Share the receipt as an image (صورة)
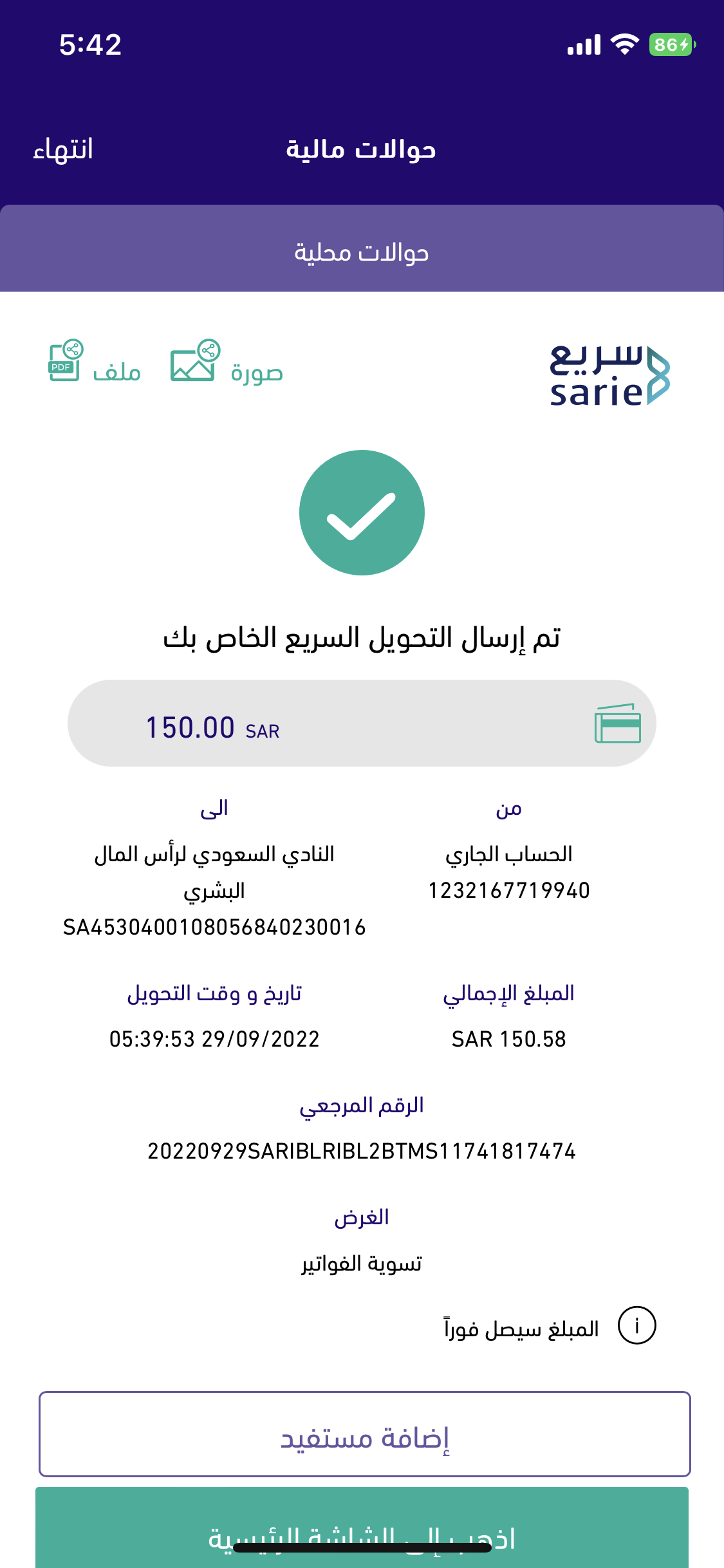The width and height of the screenshot is (724, 1568). (x=227, y=362)
